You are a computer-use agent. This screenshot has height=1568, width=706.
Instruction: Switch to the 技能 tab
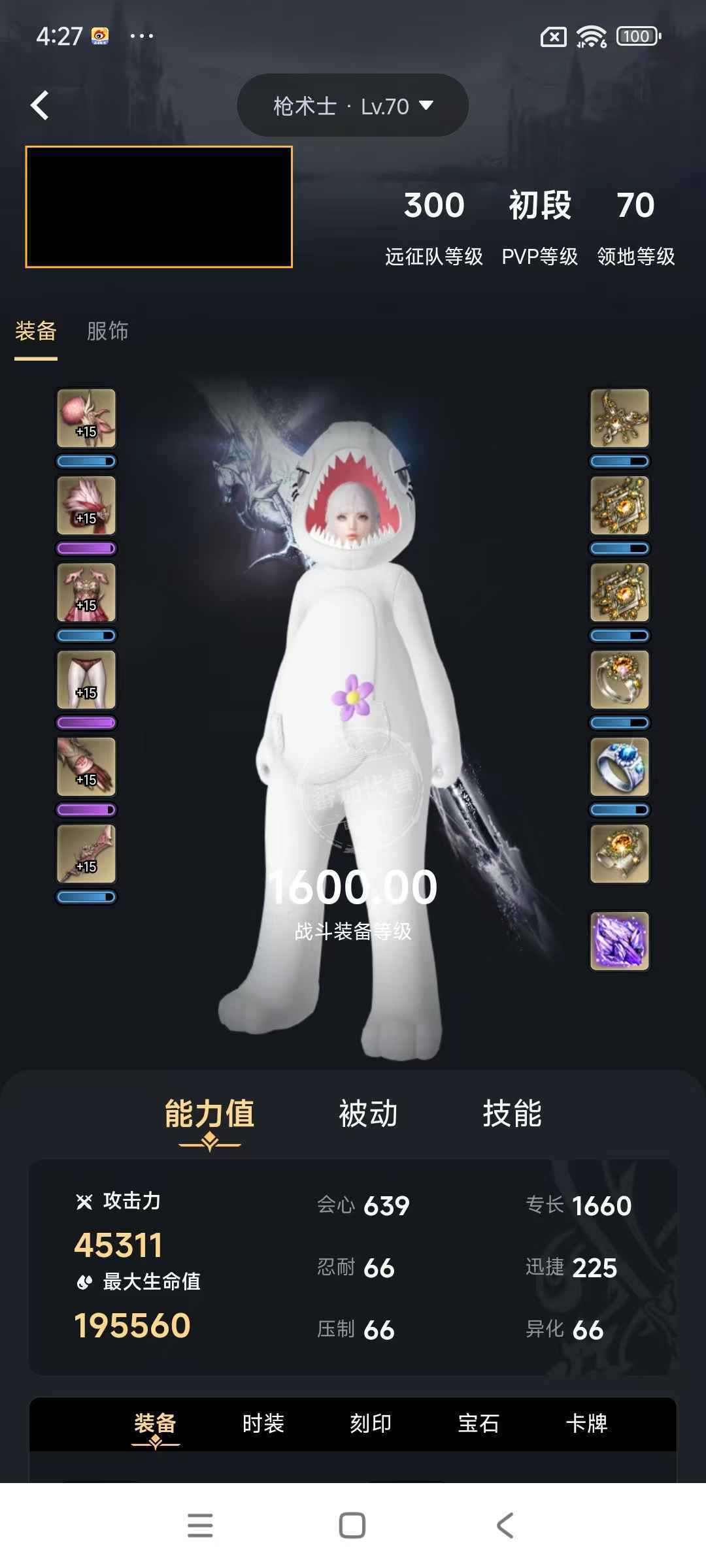512,1114
